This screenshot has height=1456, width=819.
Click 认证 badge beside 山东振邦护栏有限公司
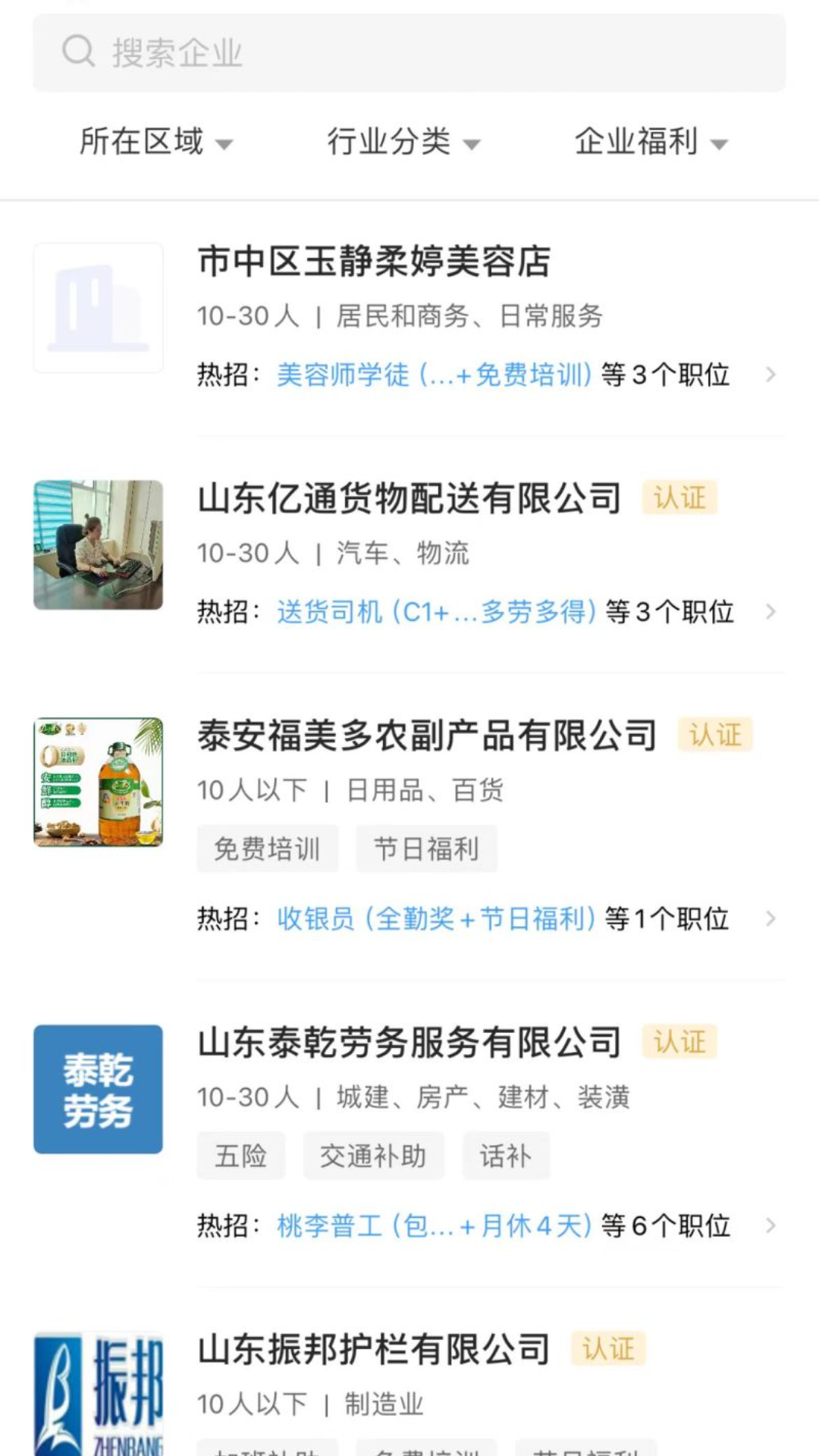(607, 1350)
